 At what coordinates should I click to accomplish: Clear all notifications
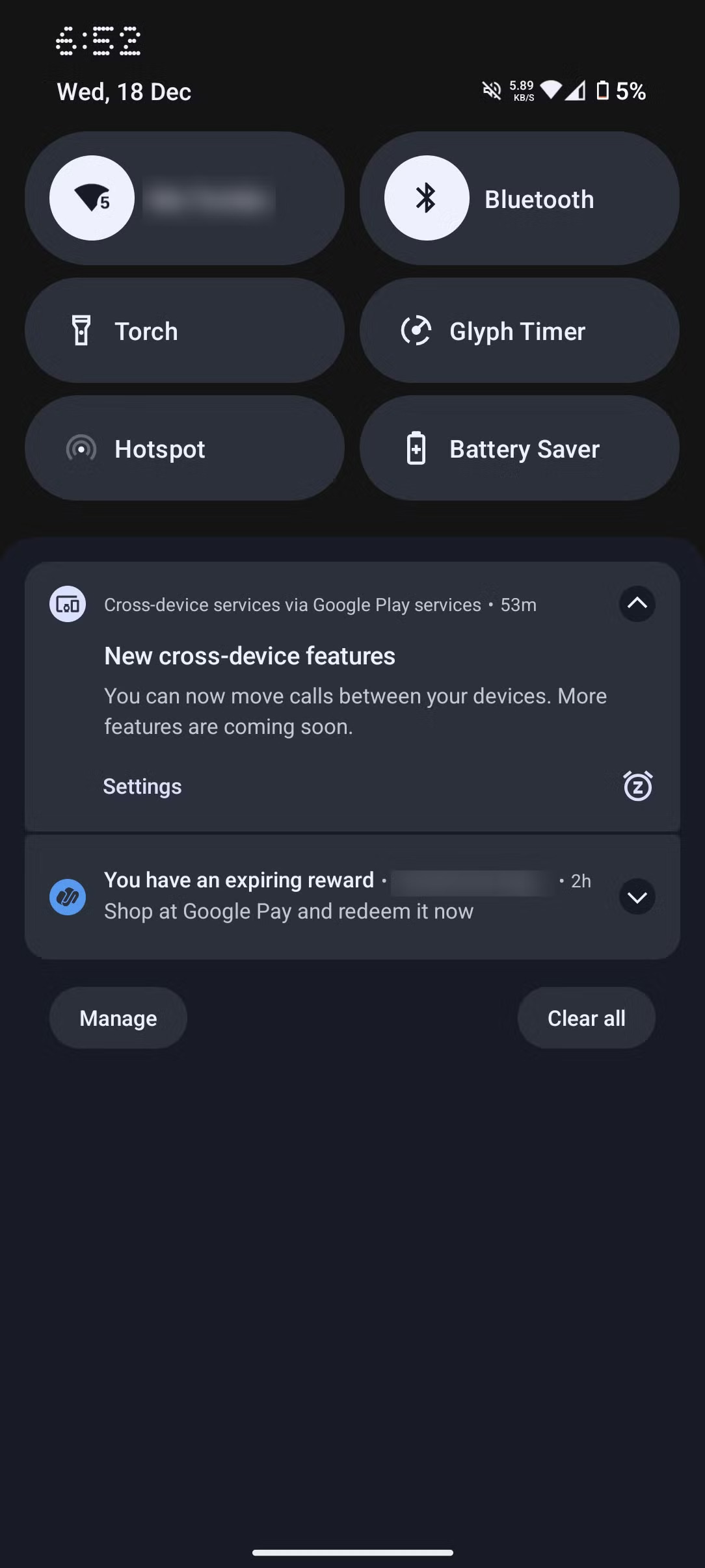point(586,1018)
